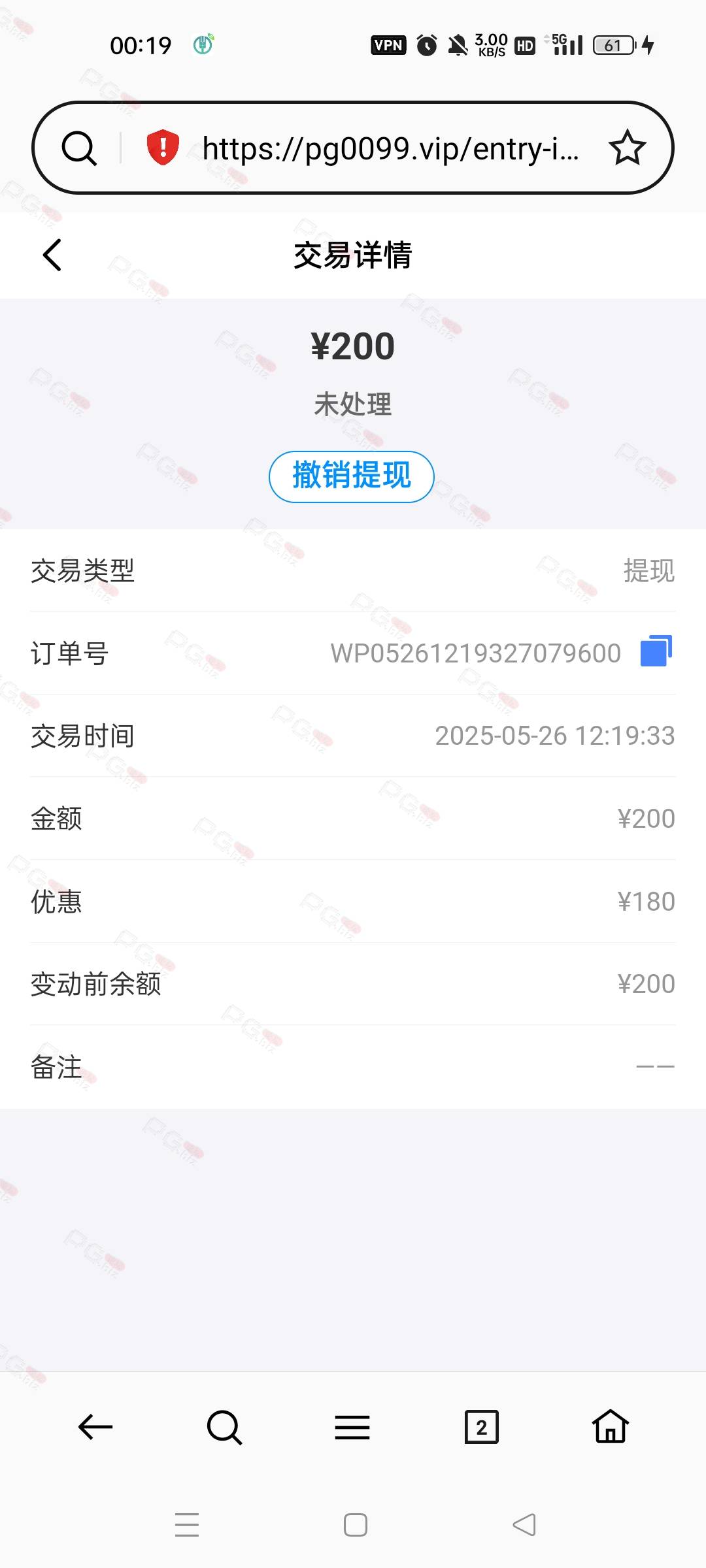The width and height of the screenshot is (706, 1568).
Task: Copy the order number WP05261219327079600
Action: point(656,651)
